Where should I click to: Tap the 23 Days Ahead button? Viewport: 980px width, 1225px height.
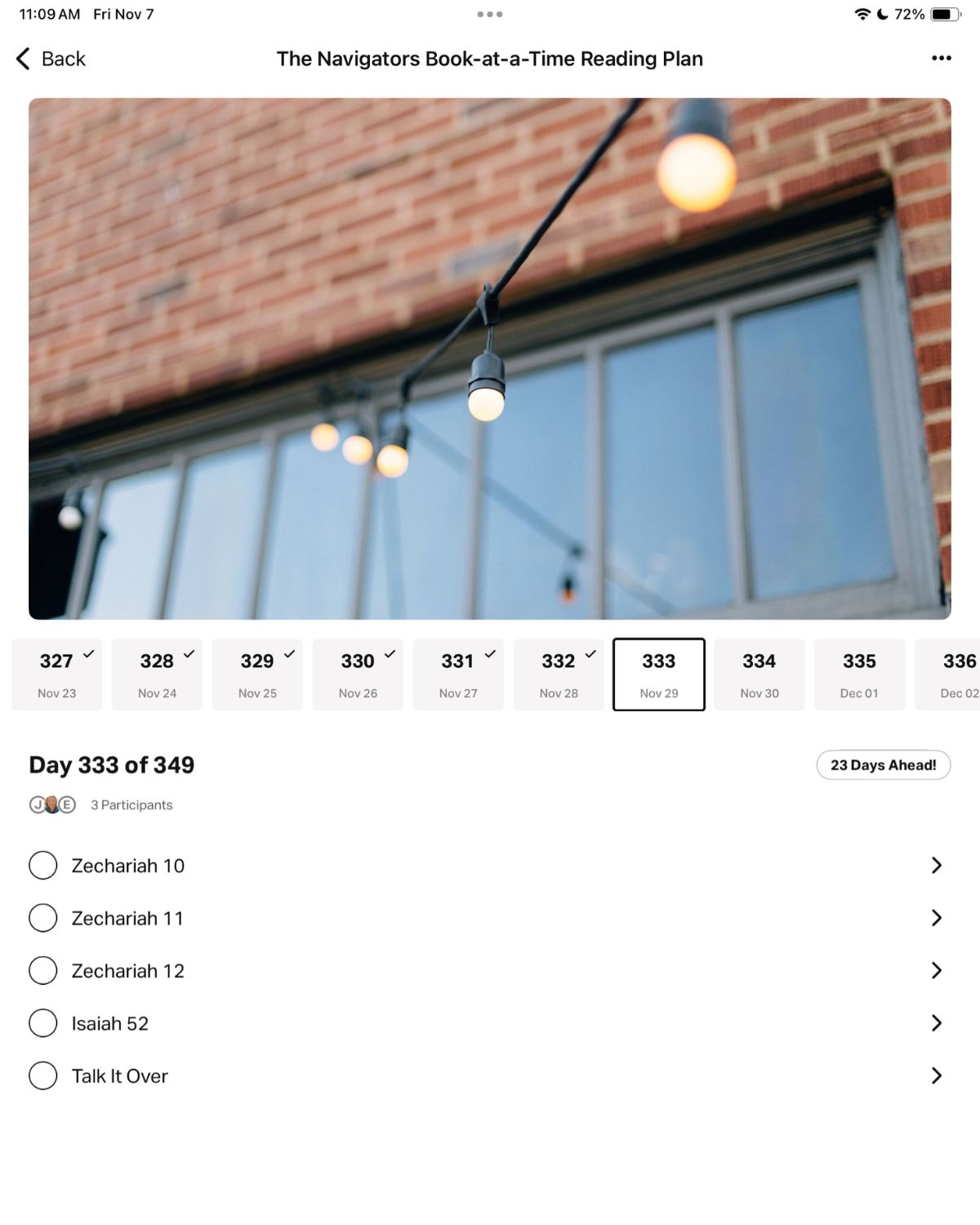(x=883, y=765)
